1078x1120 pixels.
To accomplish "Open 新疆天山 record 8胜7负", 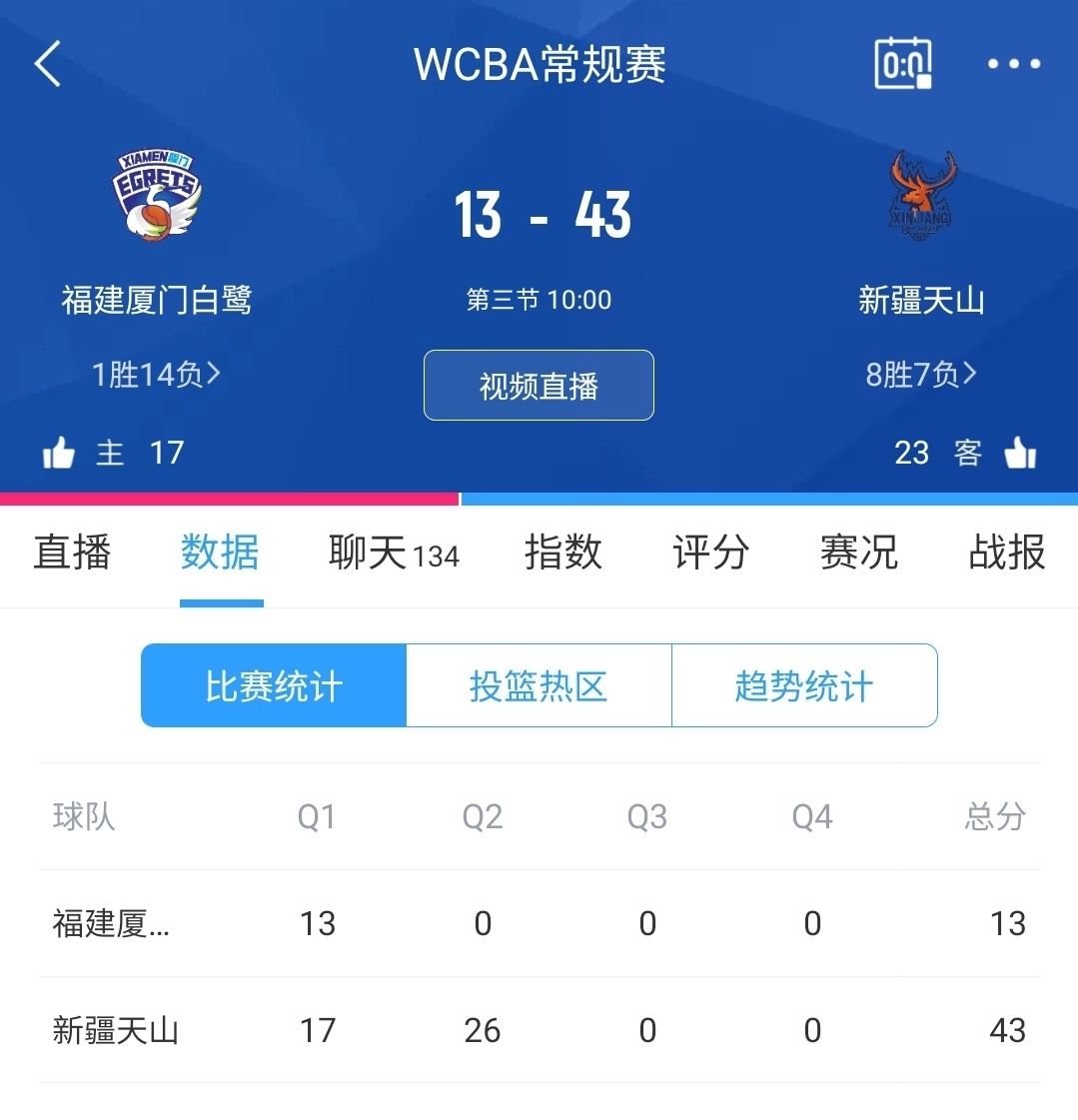I will [x=920, y=375].
